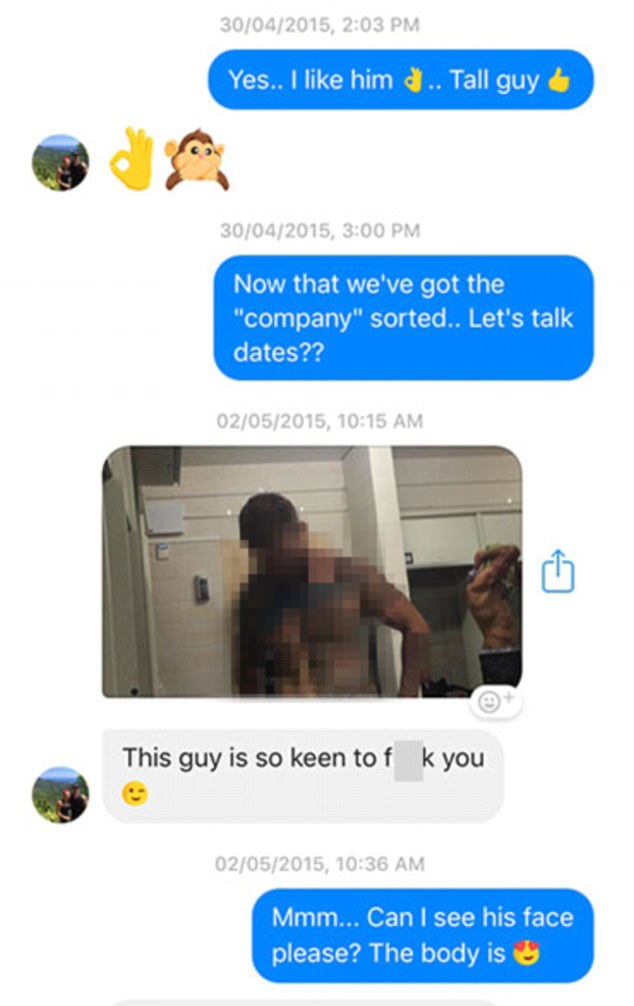
Task: Open sender's avatar beside the monkey emoji message
Action: (x=60, y=163)
